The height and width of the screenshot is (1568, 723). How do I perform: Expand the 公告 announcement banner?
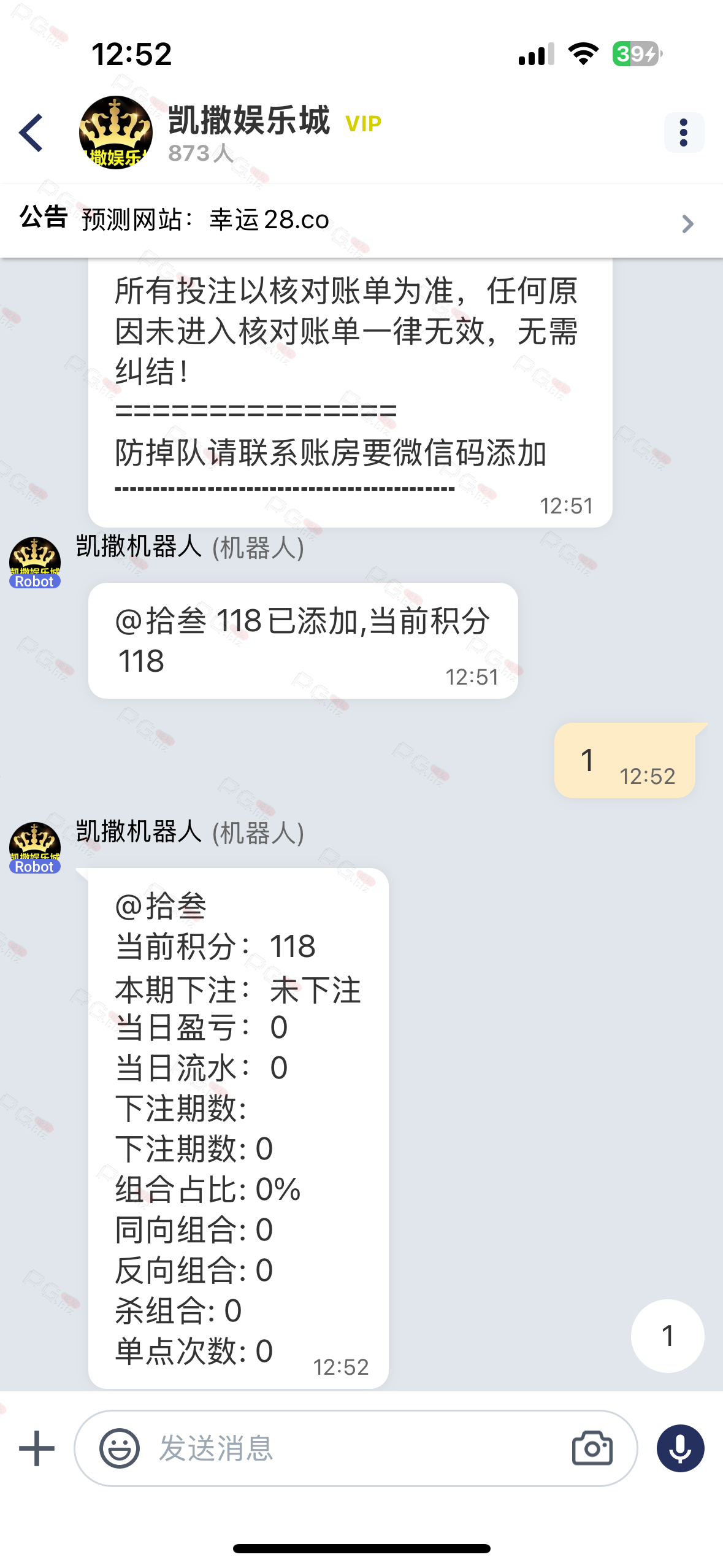pos(361,220)
